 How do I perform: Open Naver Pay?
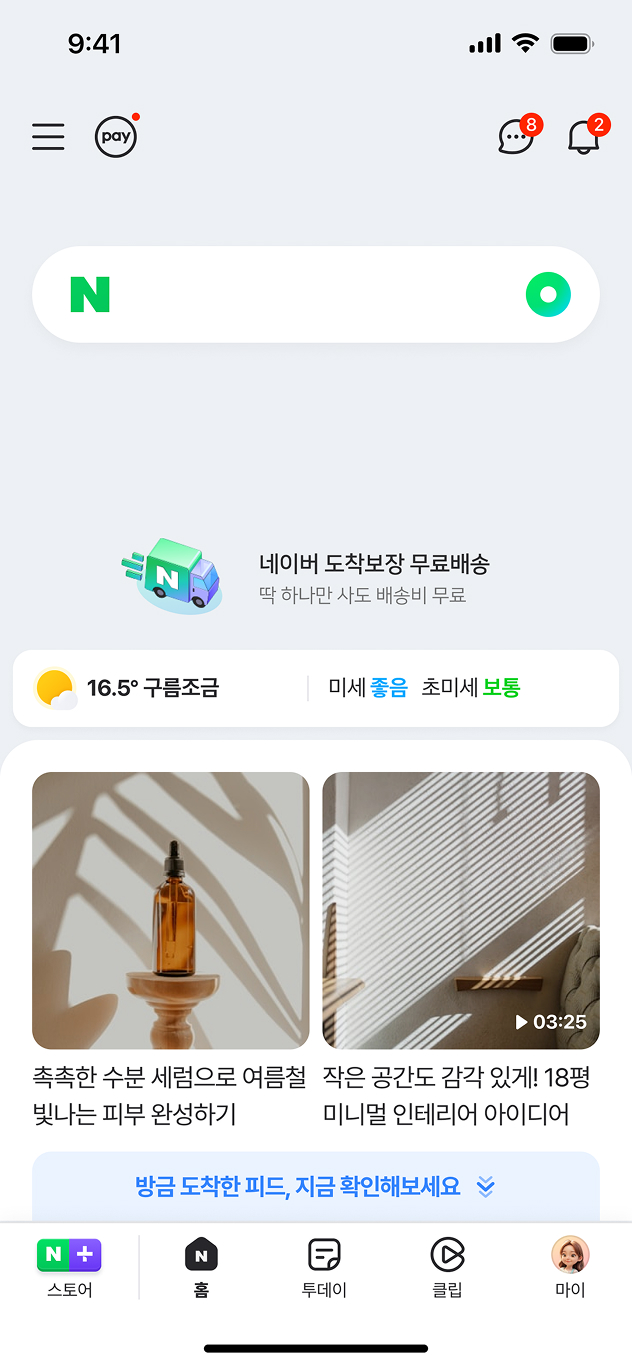116,137
